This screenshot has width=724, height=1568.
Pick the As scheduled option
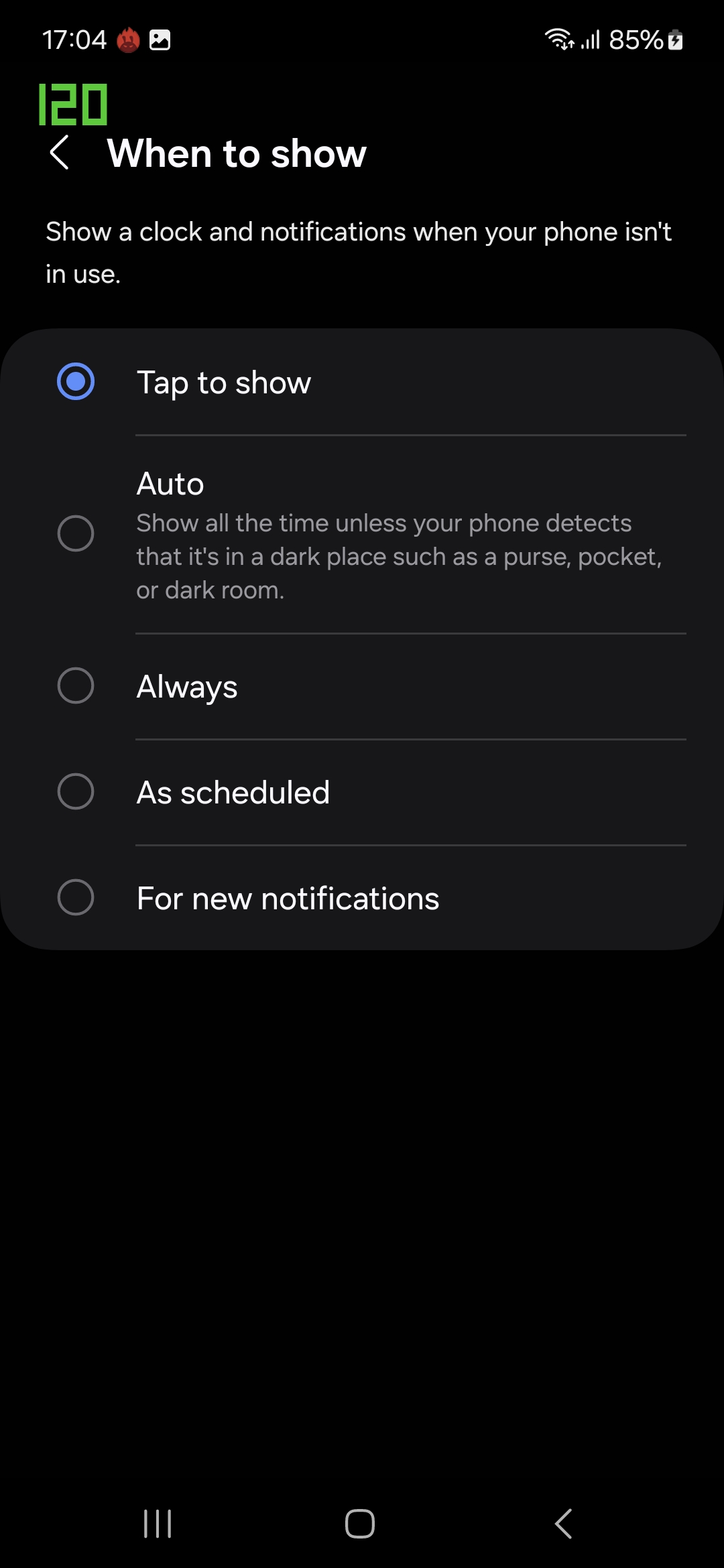(76, 791)
